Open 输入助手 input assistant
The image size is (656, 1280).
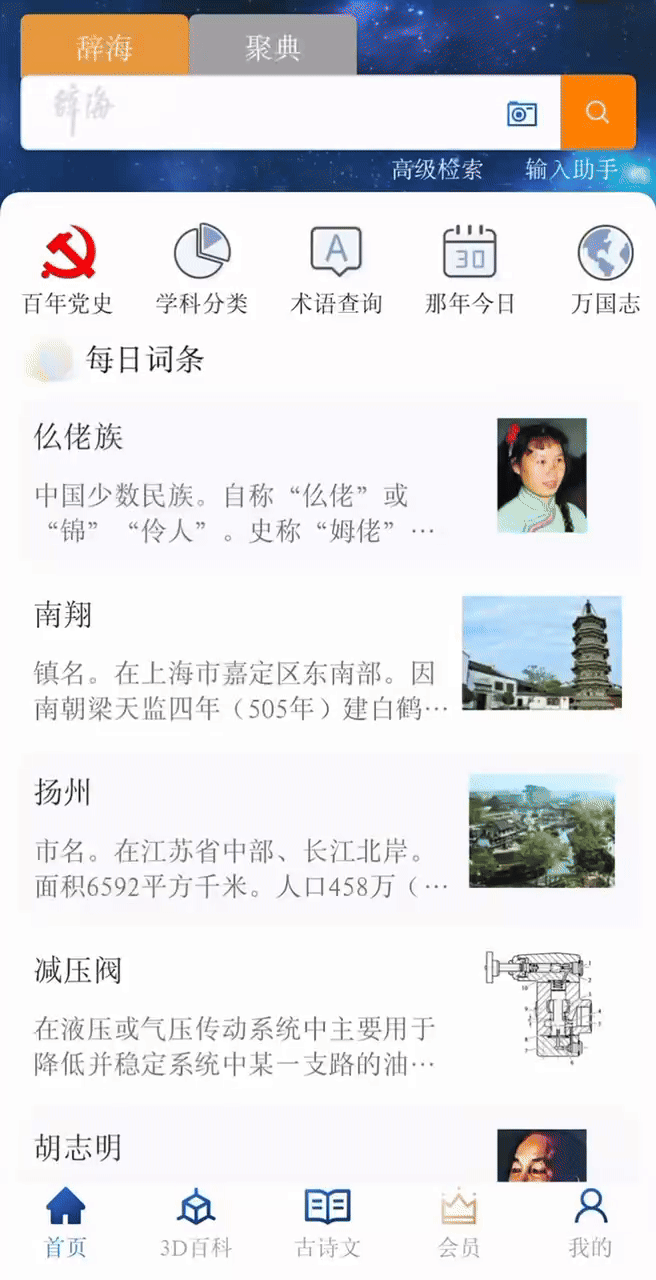click(x=571, y=170)
